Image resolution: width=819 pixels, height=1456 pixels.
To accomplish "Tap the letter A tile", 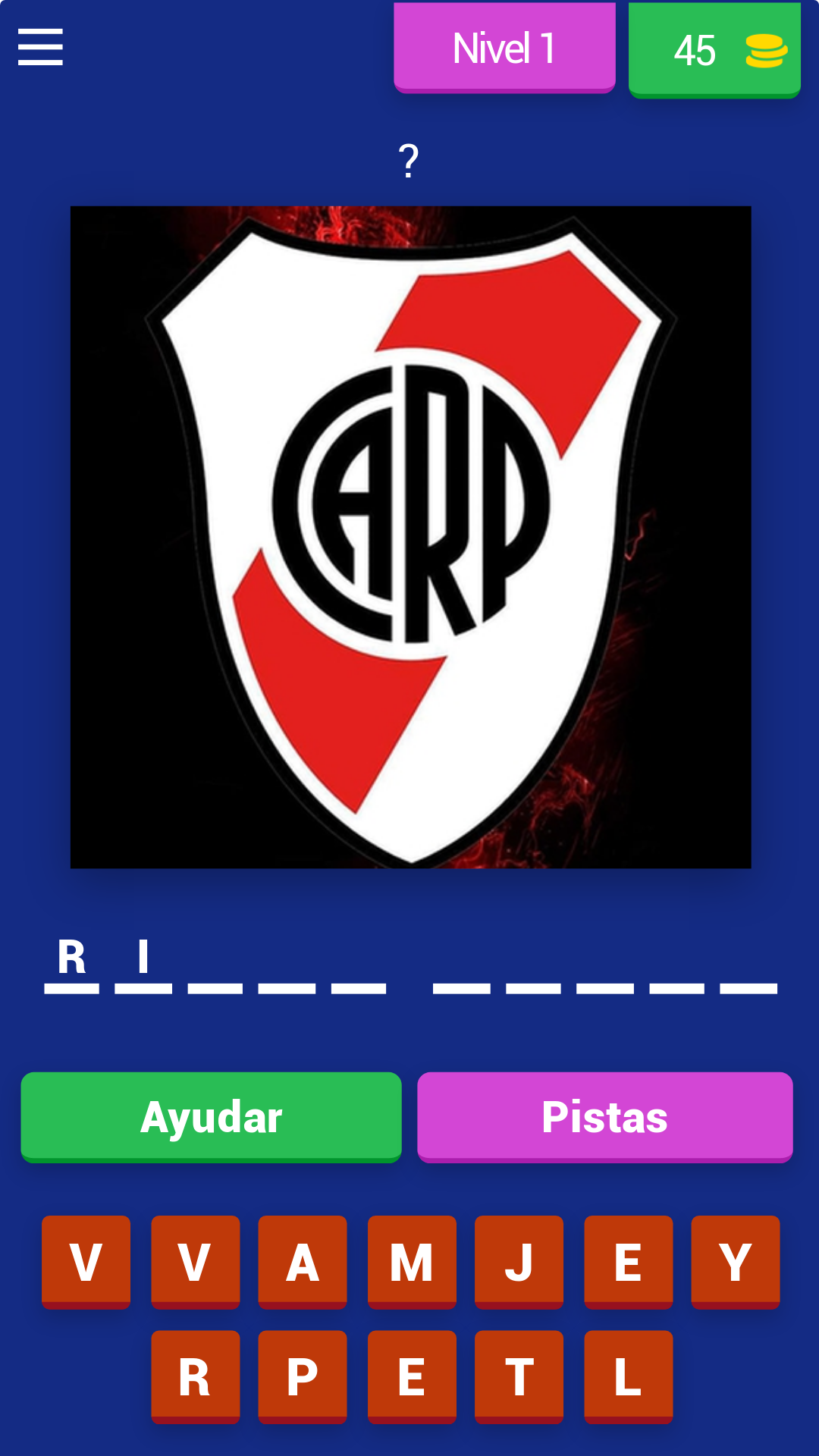I will coord(303,1260).
